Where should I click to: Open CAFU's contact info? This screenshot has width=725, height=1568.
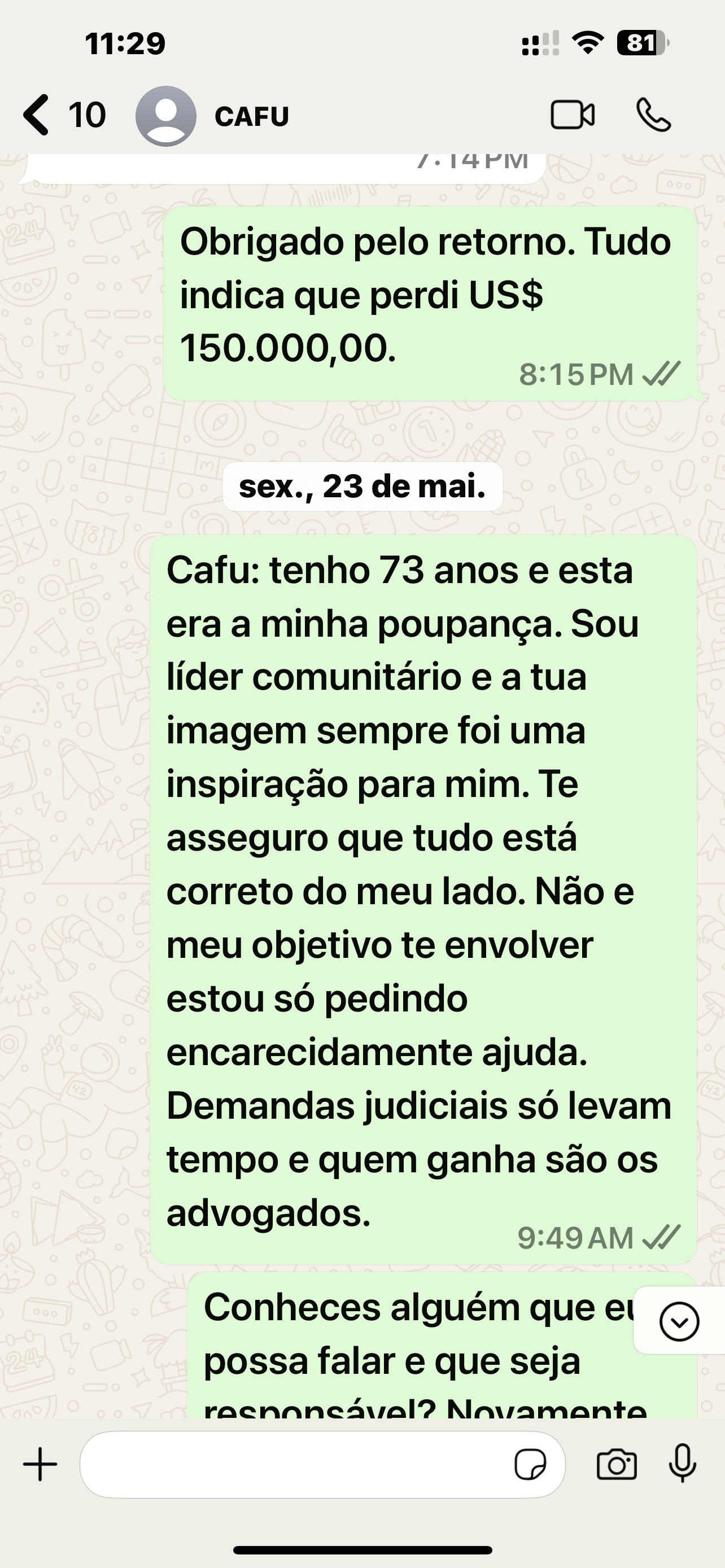[x=251, y=116]
